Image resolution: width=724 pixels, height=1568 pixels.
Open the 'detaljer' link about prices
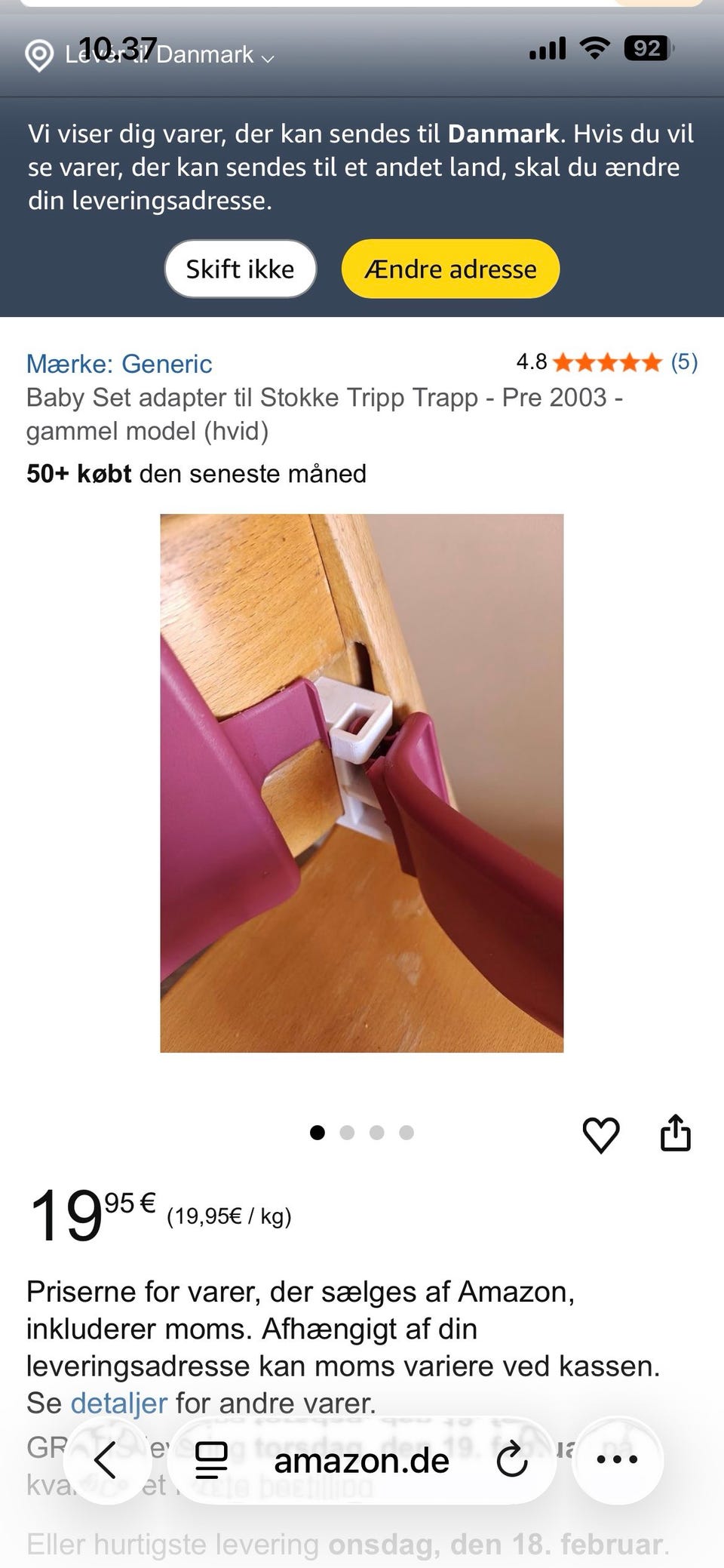[118, 1402]
